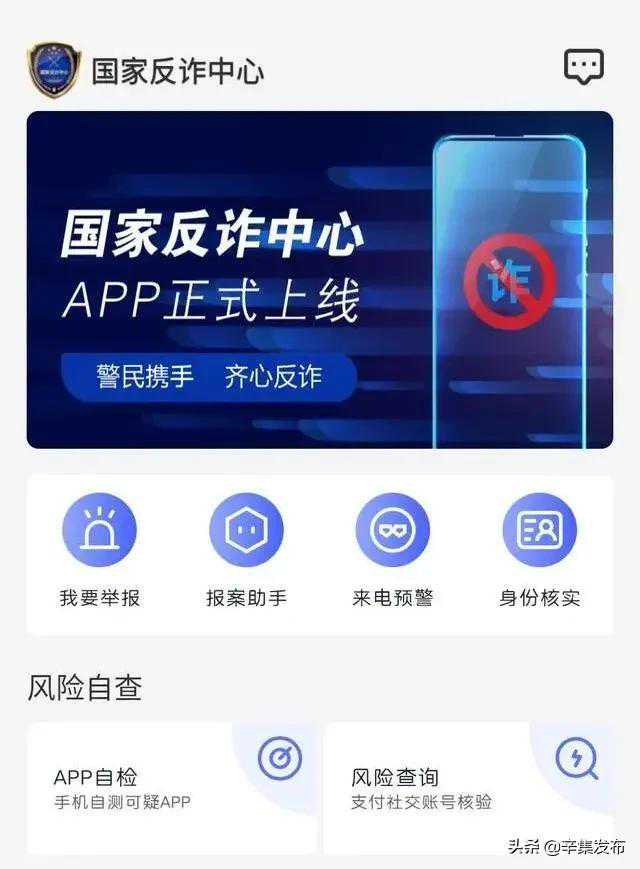Open the 国家反诈中心 APP上线 banner

pyautogui.click(x=319, y=279)
